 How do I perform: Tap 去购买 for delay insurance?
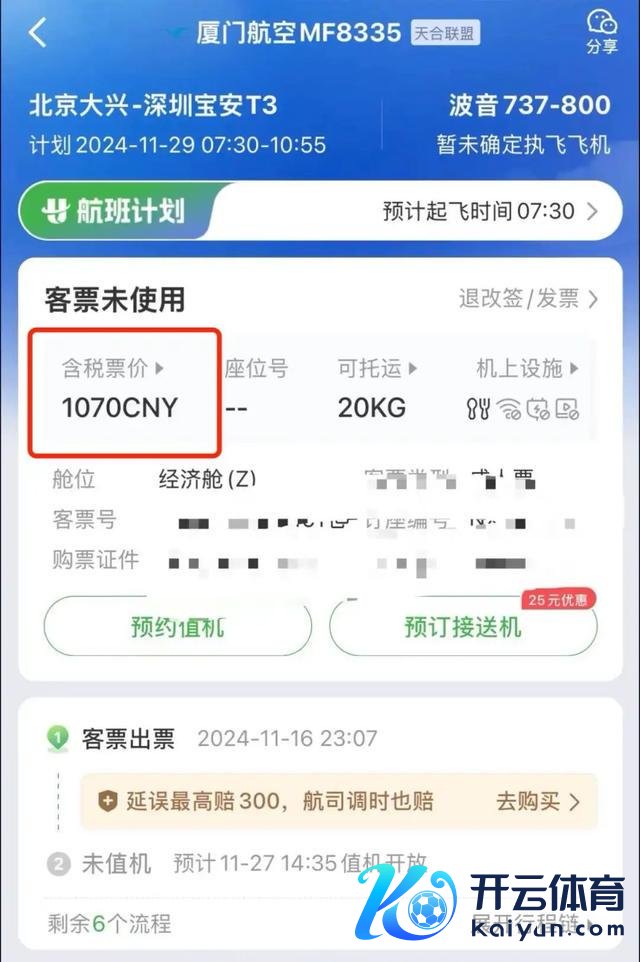538,801
